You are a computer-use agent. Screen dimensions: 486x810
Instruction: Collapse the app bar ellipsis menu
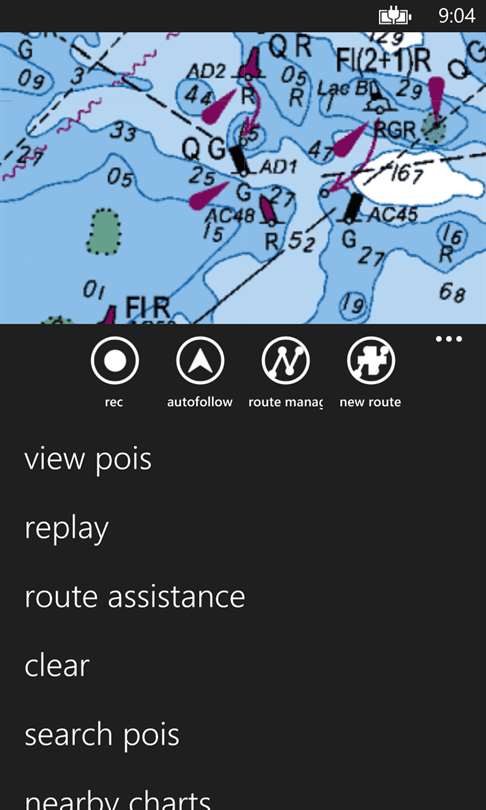pyautogui.click(x=448, y=339)
